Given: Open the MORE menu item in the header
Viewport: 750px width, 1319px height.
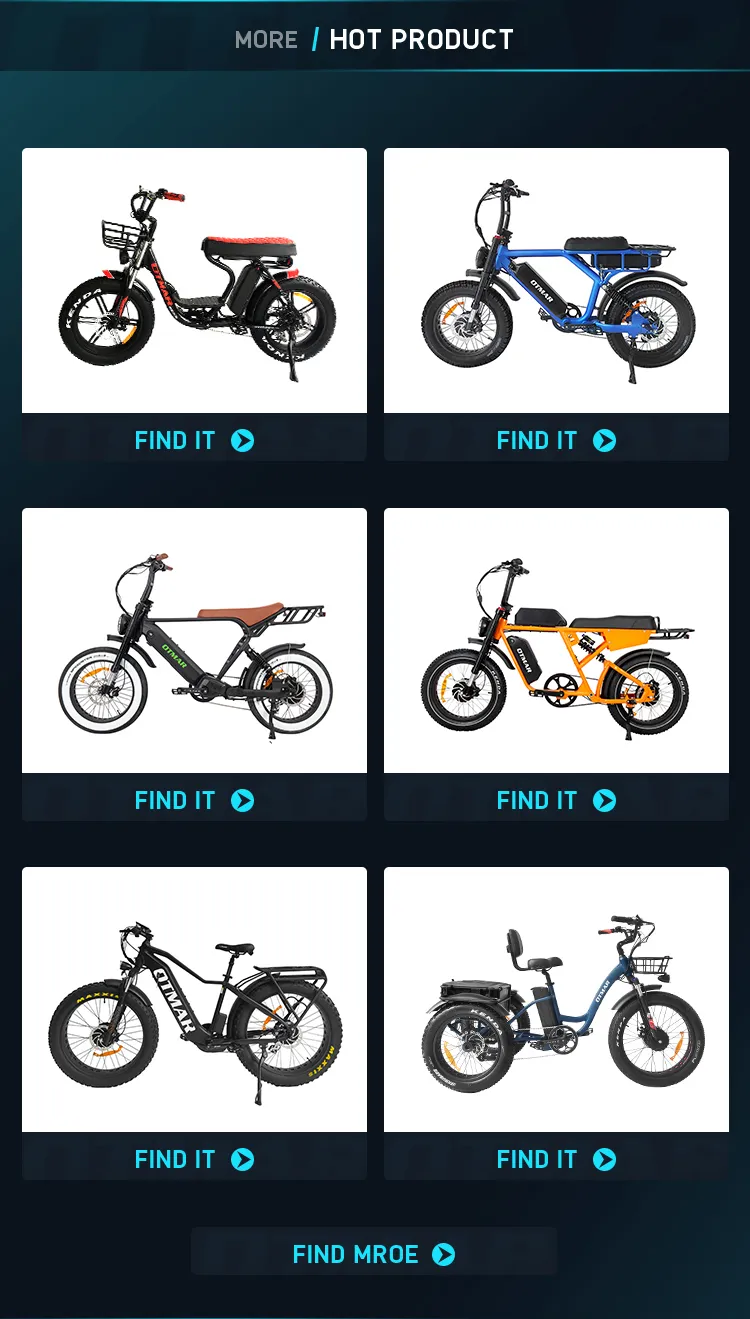Looking at the screenshot, I should (x=265, y=40).
